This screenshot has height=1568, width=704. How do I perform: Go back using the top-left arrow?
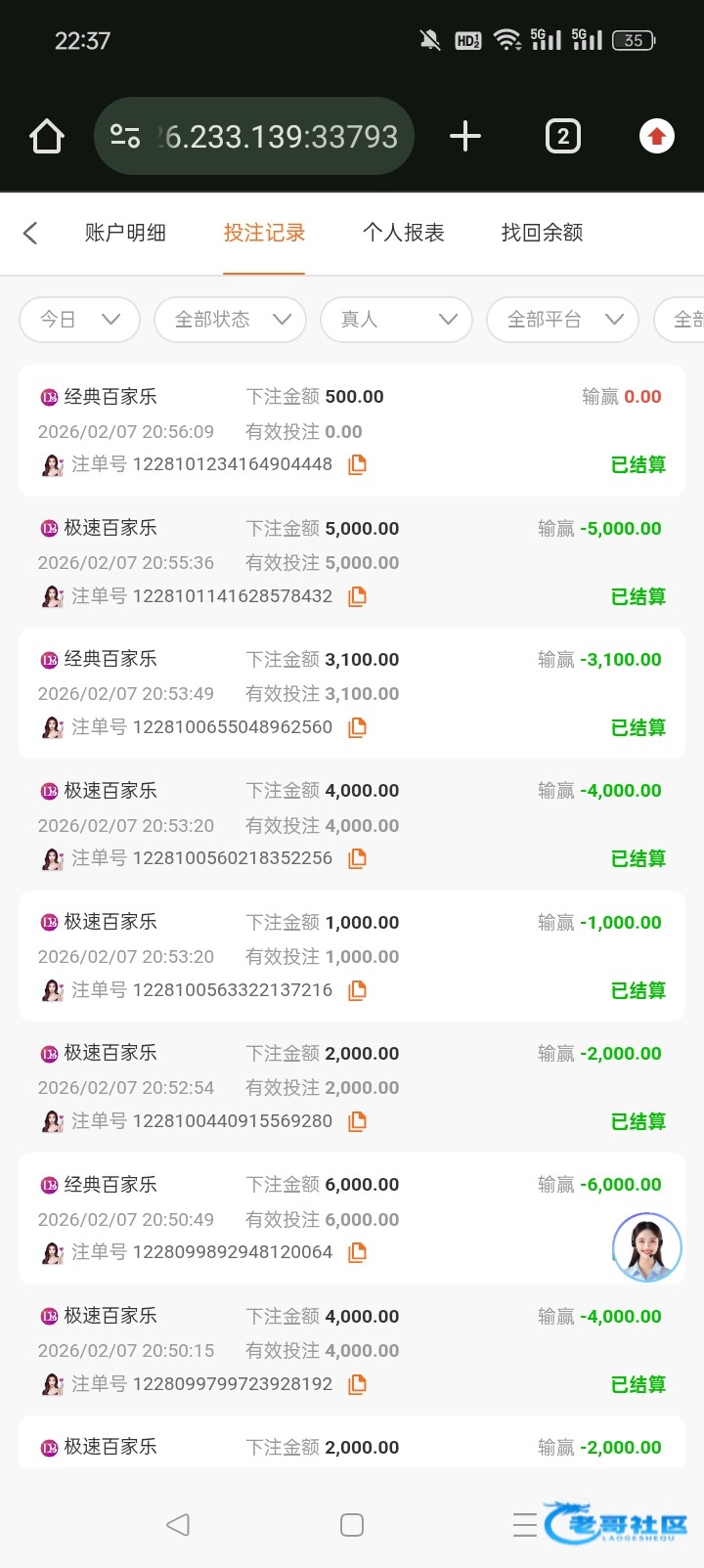click(30, 233)
